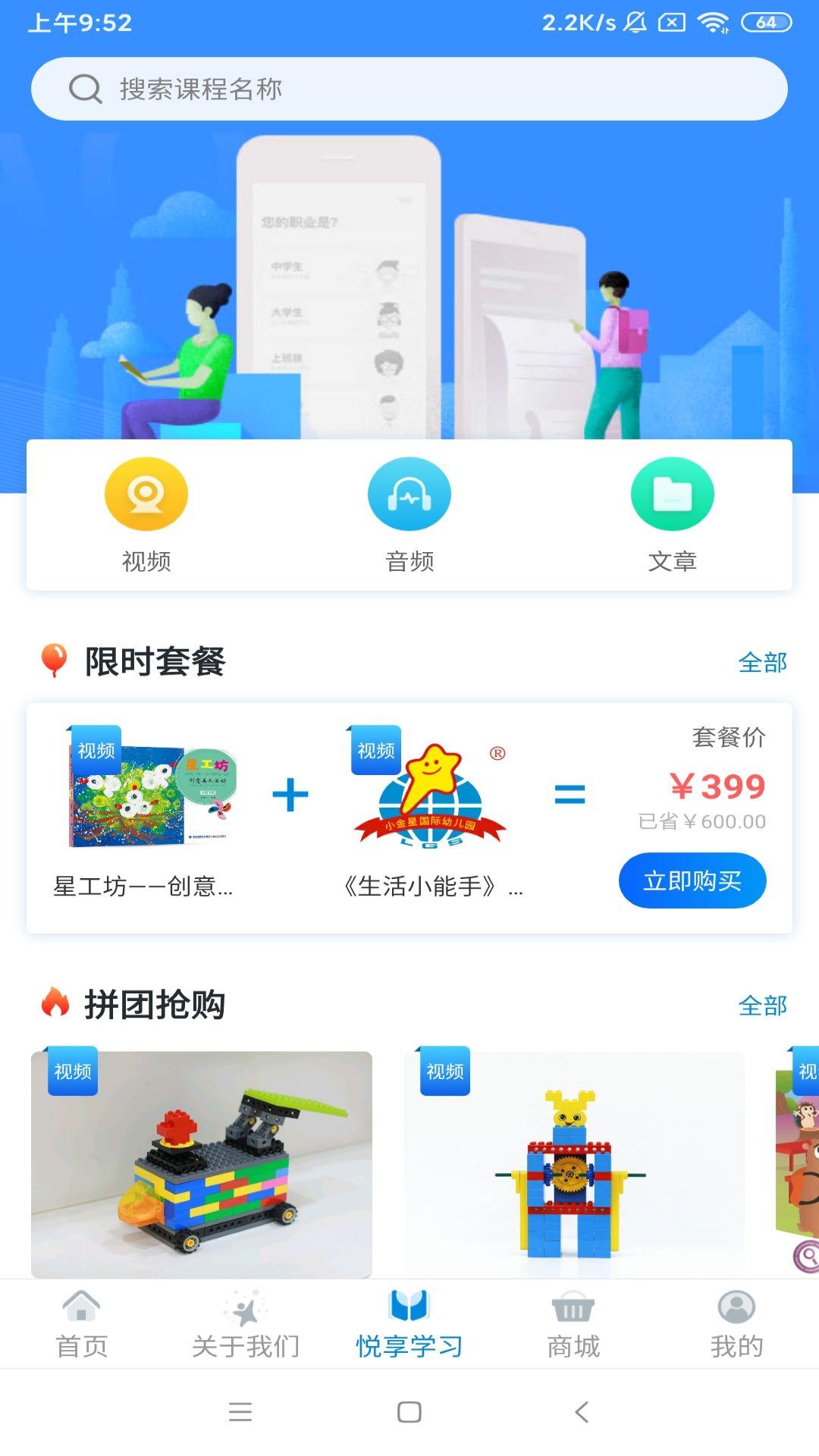Tap the 商城 shopping basket icon
819x1456 pixels.
click(573, 1321)
